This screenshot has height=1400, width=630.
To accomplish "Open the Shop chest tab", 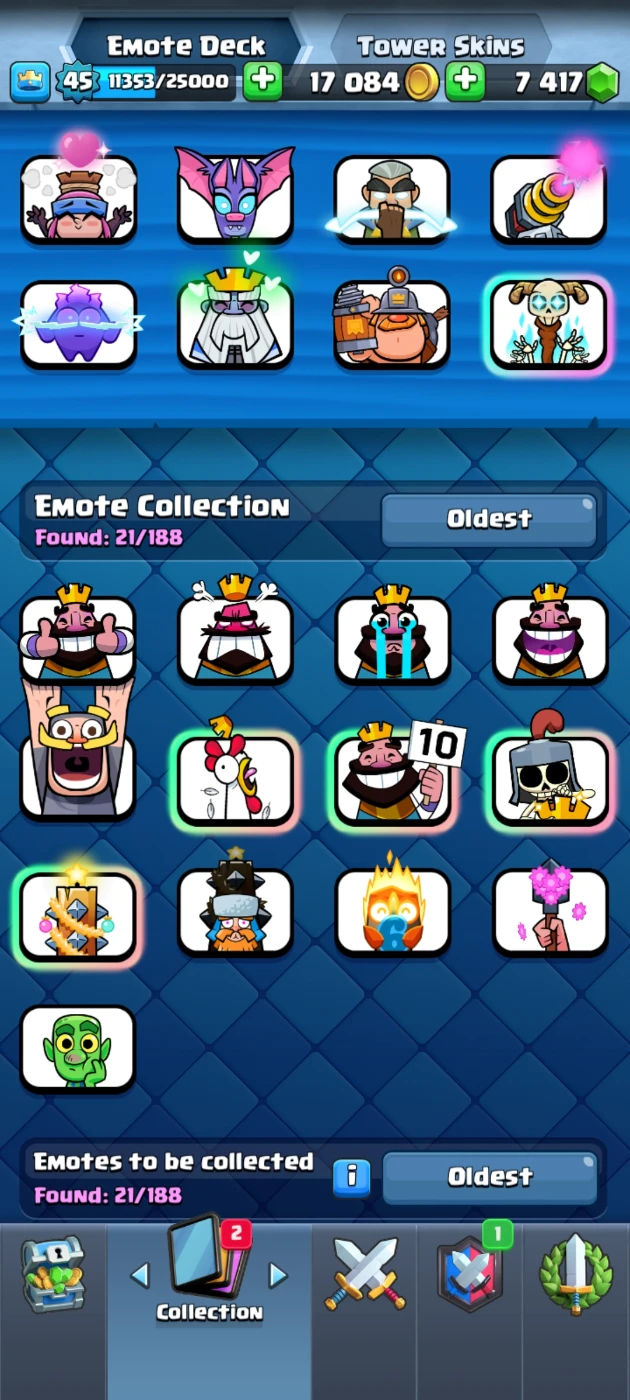I will (x=53, y=1275).
